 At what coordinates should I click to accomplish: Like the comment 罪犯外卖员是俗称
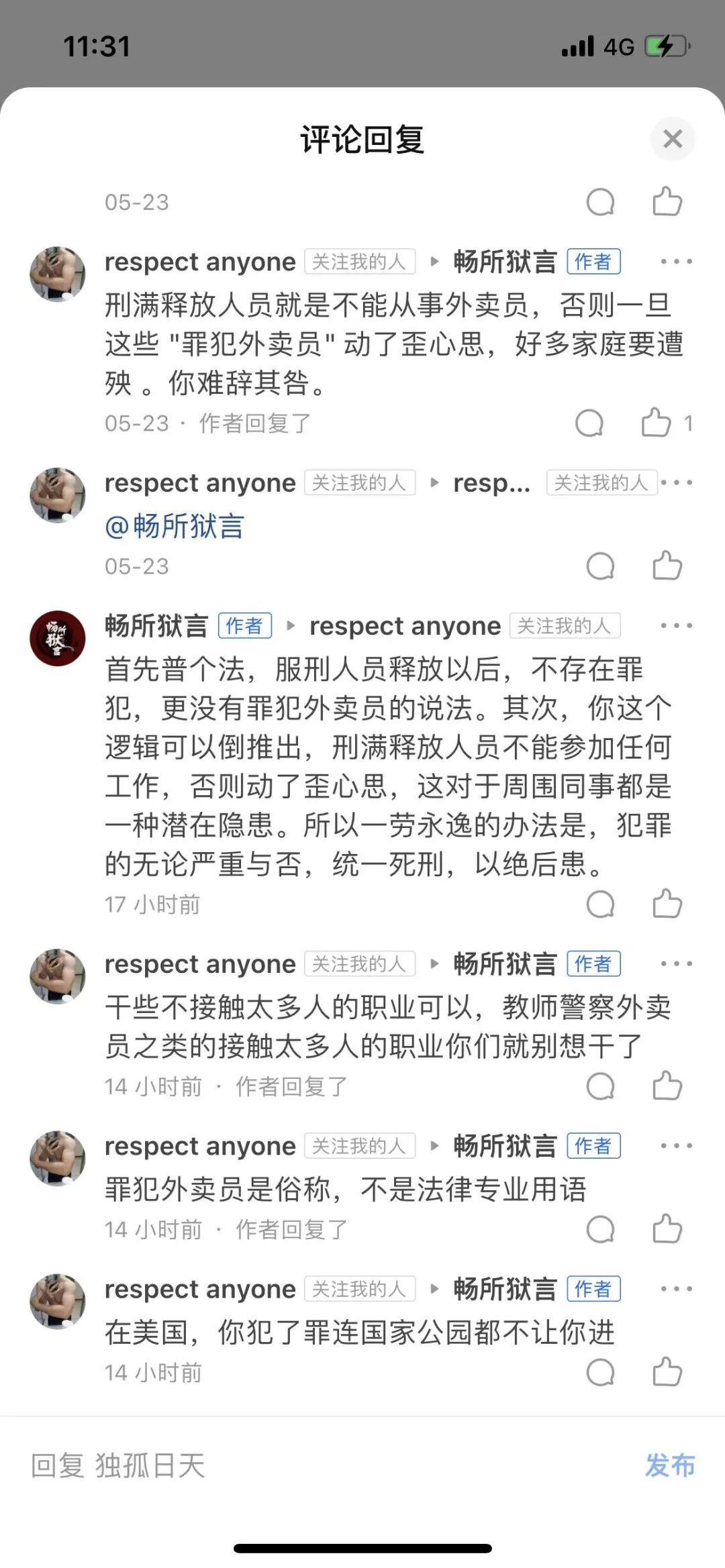(667, 1229)
